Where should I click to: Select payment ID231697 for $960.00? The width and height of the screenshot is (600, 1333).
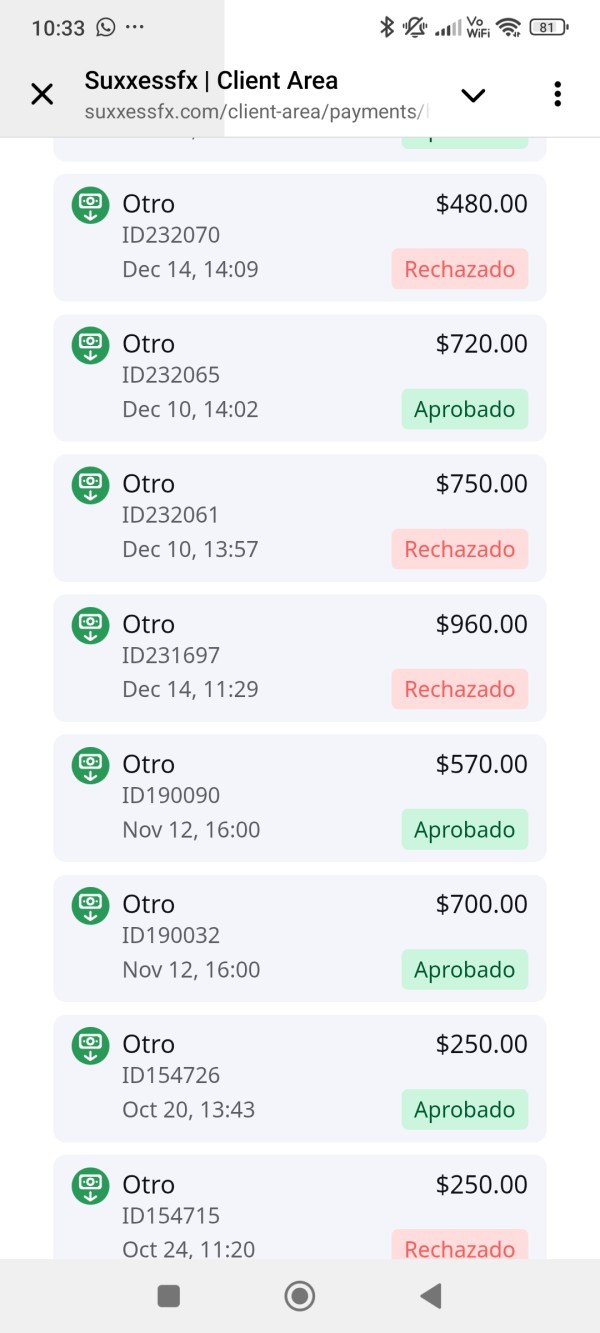(300, 657)
